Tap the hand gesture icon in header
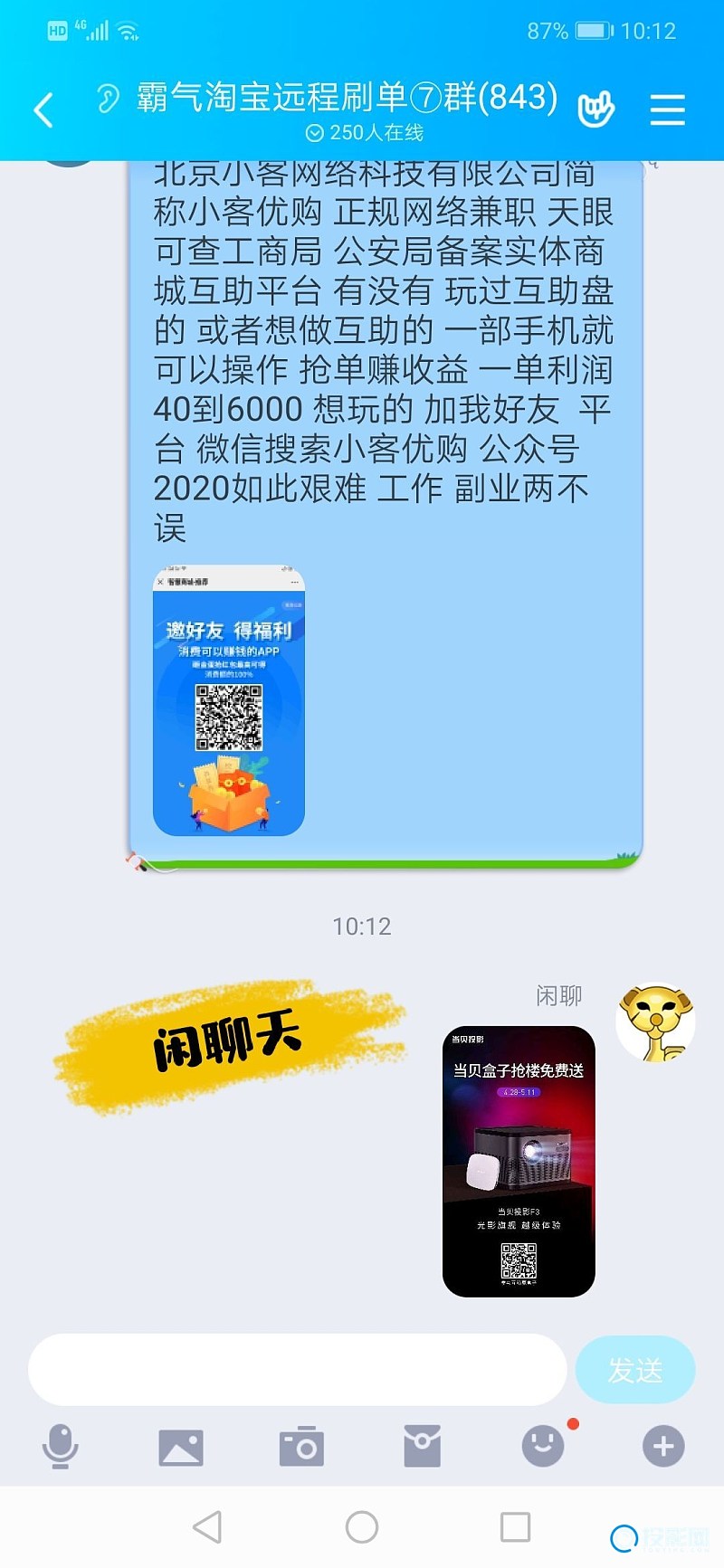This screenshot has height=1568, width=724. tap(596, 109)
